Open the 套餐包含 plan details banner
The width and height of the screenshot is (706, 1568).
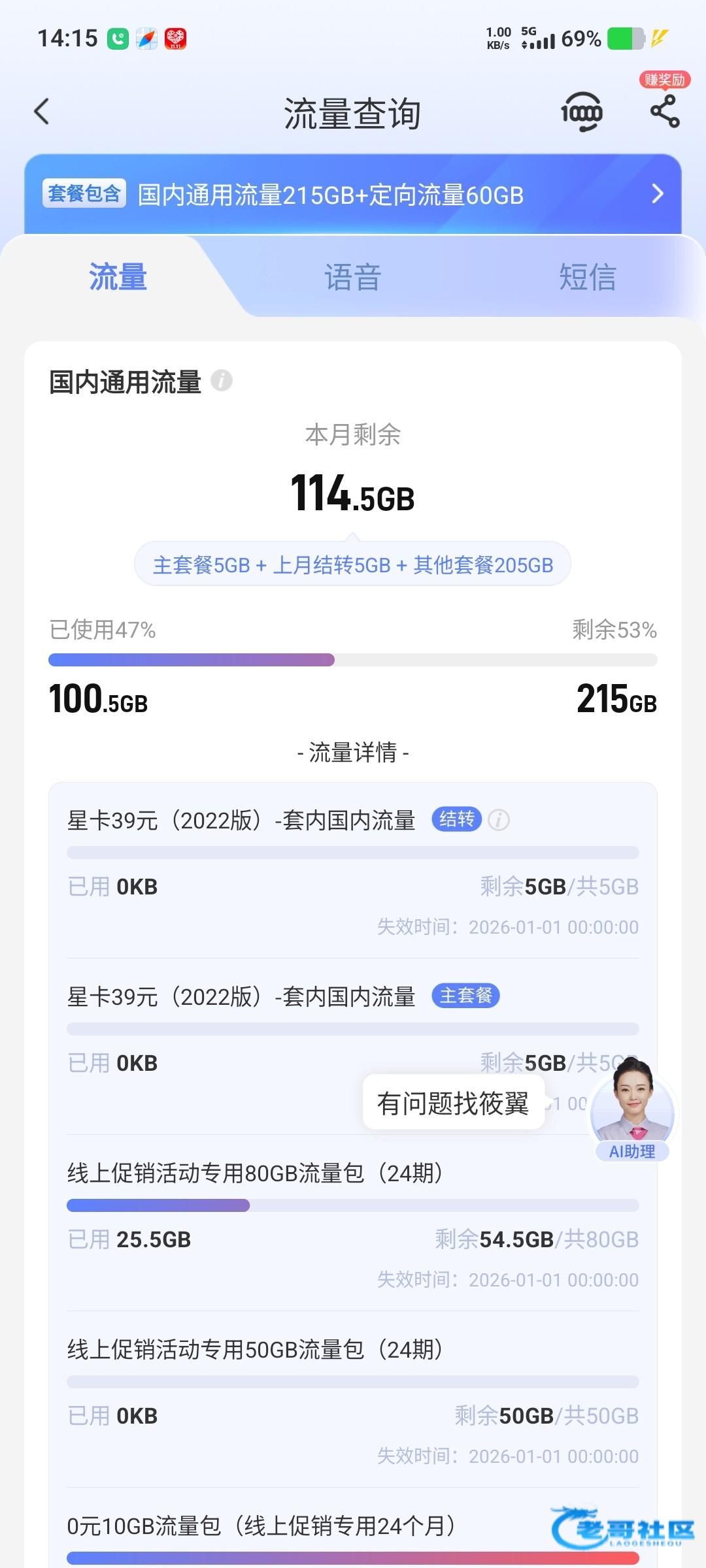[353, 195]
